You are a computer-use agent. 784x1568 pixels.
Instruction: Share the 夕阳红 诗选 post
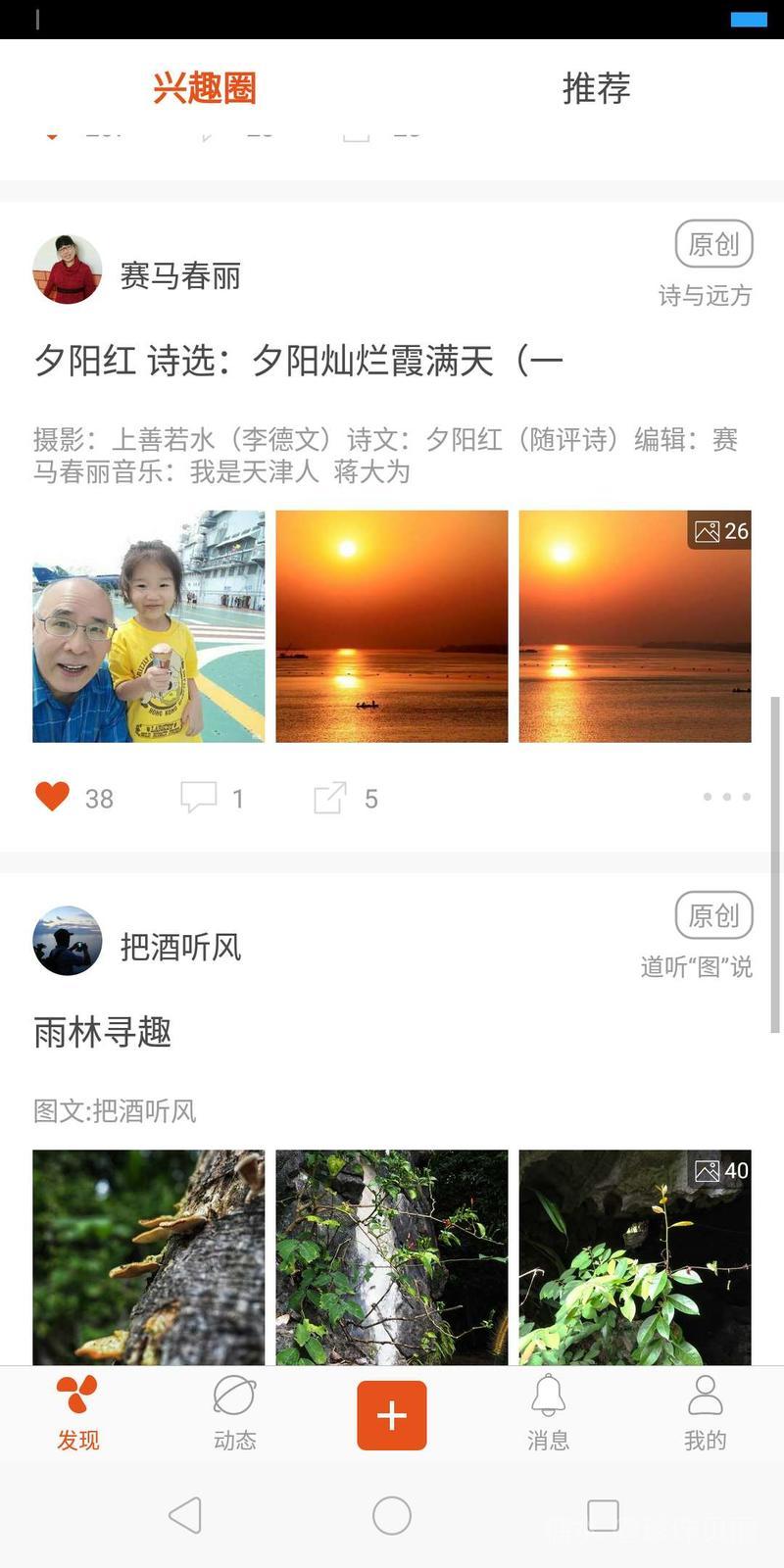click(330, 797)
